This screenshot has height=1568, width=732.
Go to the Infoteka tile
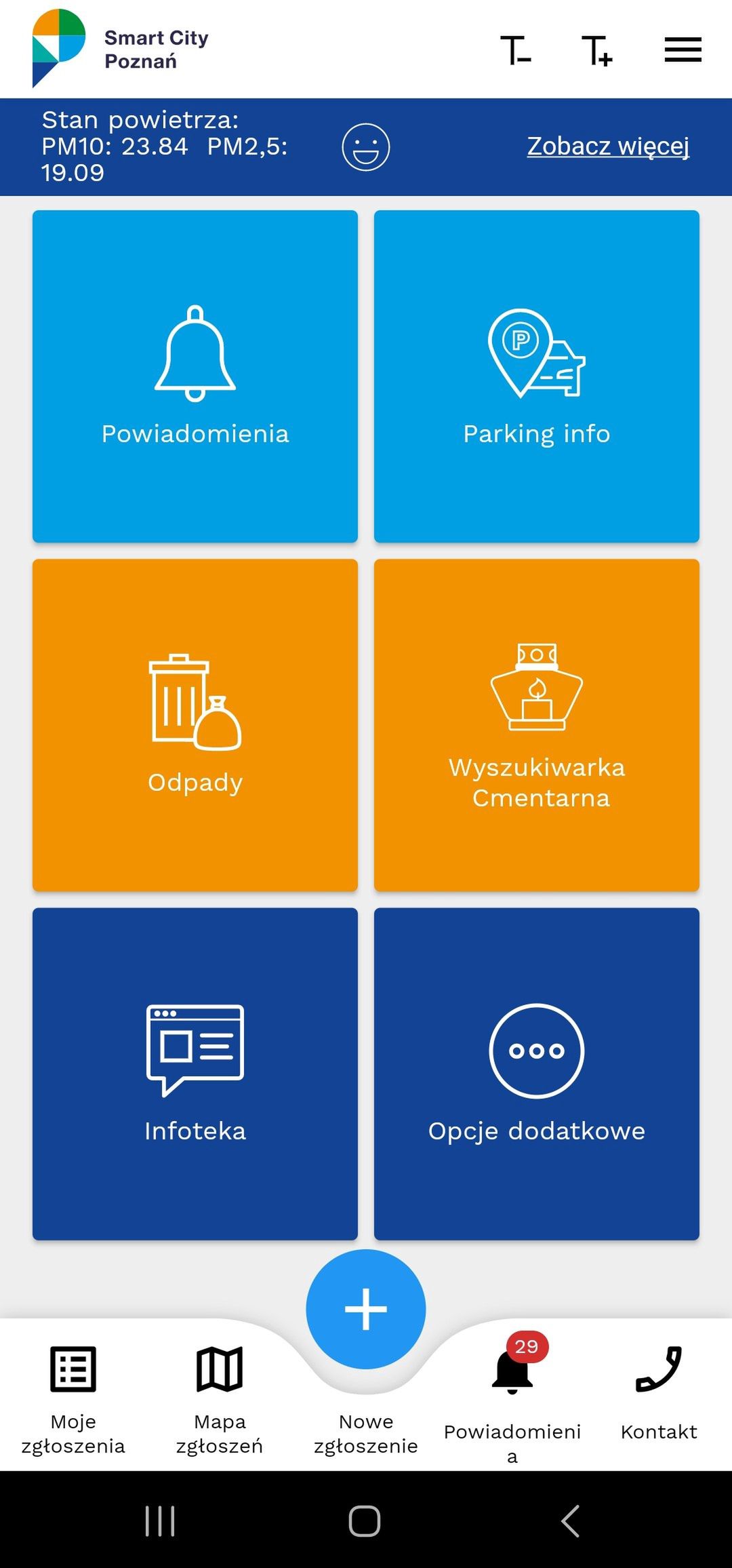195,1074
